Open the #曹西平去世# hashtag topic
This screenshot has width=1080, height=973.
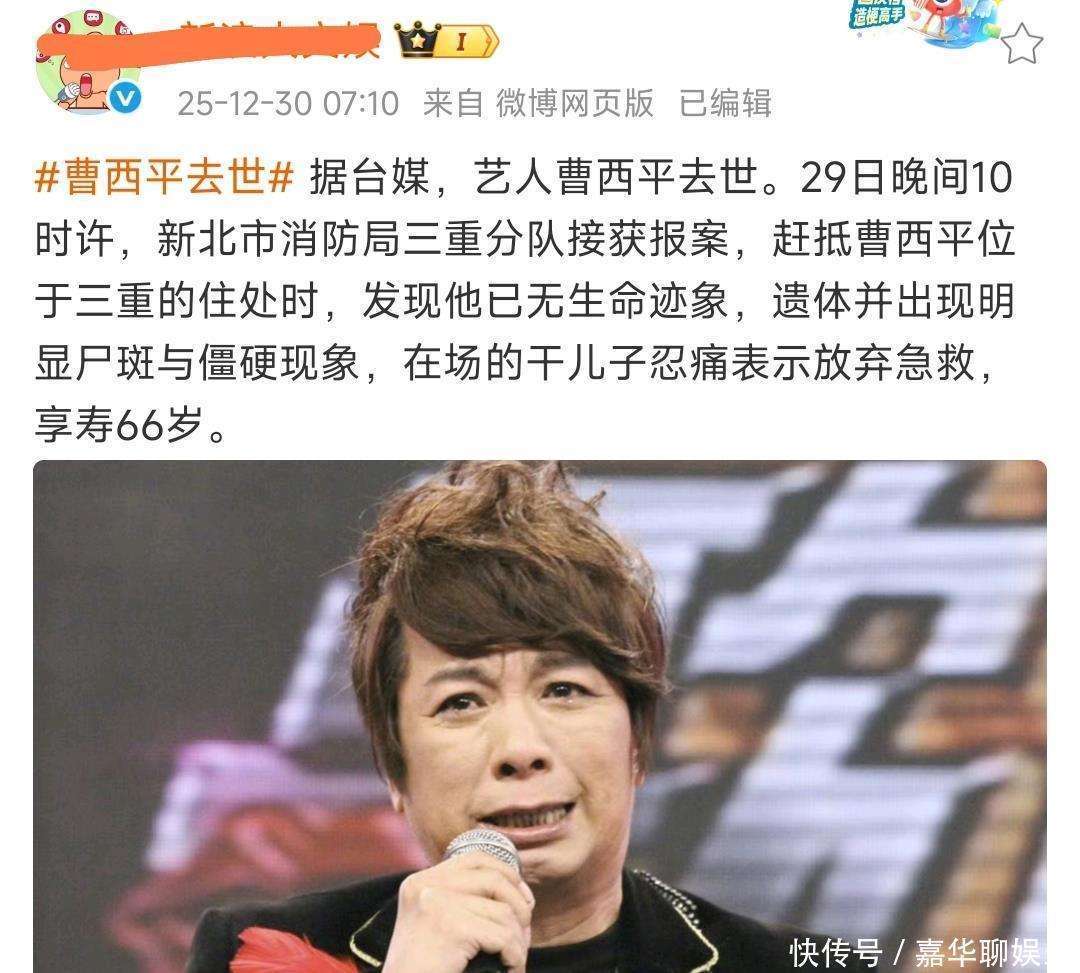click(x=165, y=180)
